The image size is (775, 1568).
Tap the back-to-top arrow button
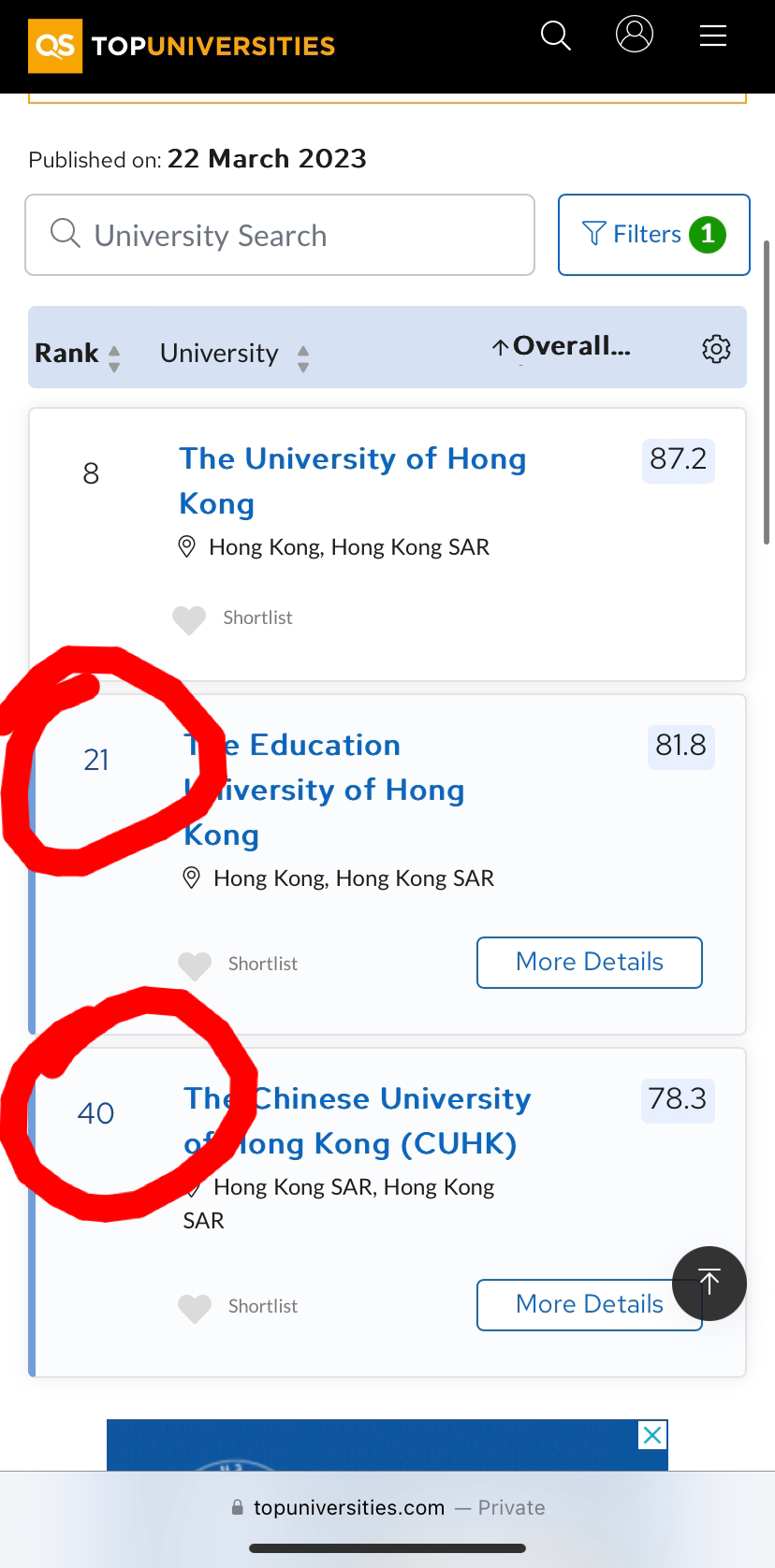click(x=709, y=1284)
